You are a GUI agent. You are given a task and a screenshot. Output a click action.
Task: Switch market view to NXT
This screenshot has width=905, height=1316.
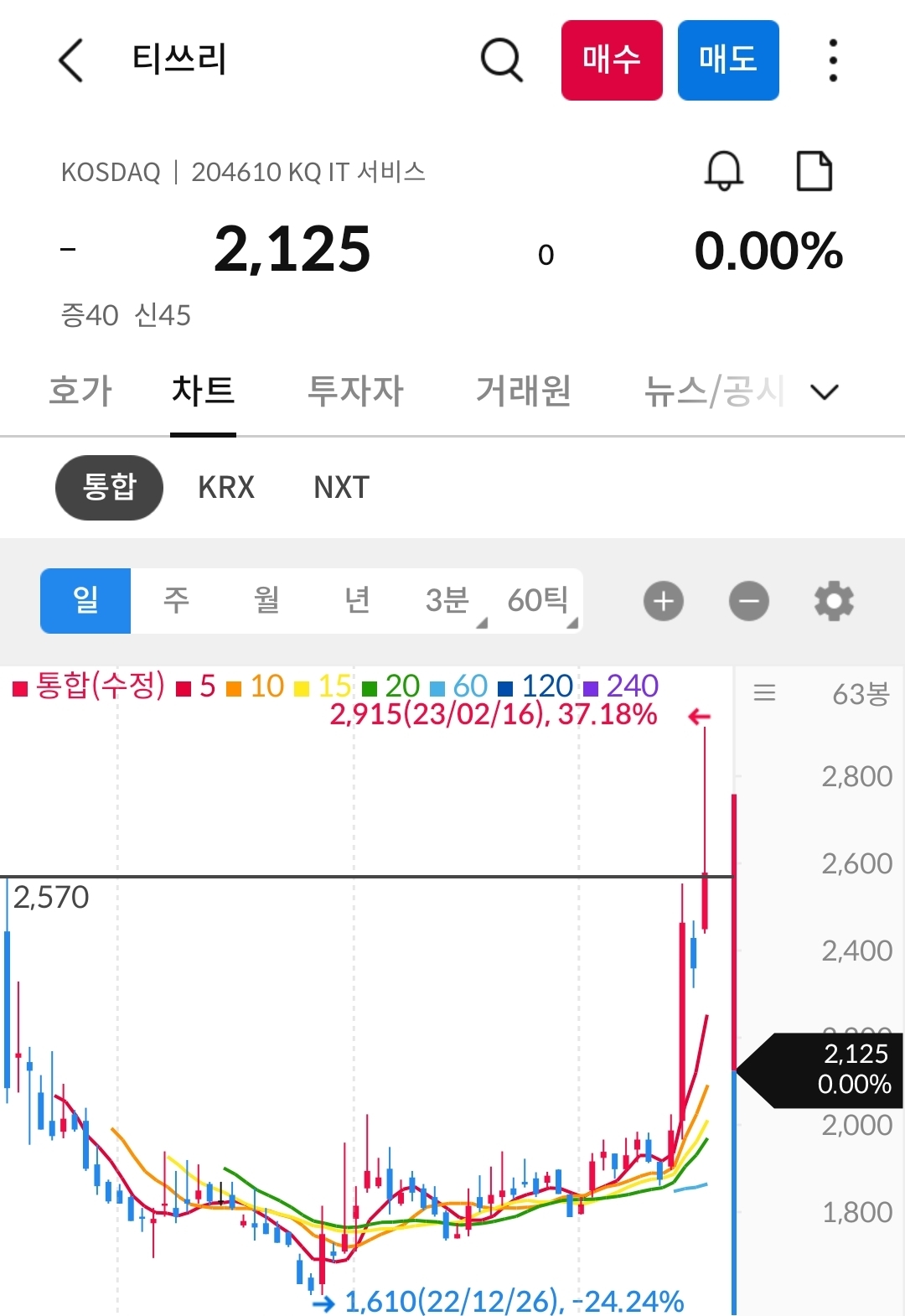click(x=340, y=488)
